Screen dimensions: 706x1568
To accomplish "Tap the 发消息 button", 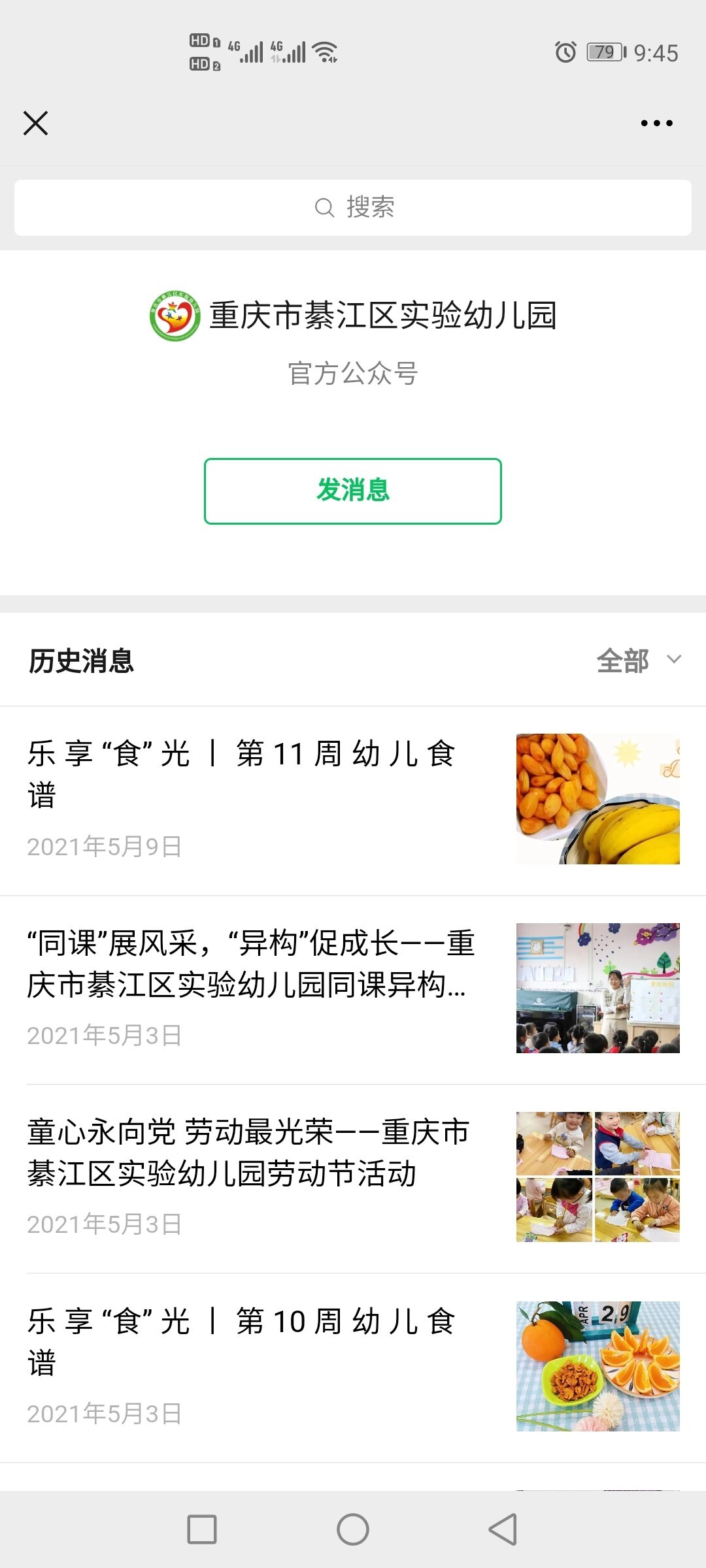I will pyautogui.click(x=353, y=491).
